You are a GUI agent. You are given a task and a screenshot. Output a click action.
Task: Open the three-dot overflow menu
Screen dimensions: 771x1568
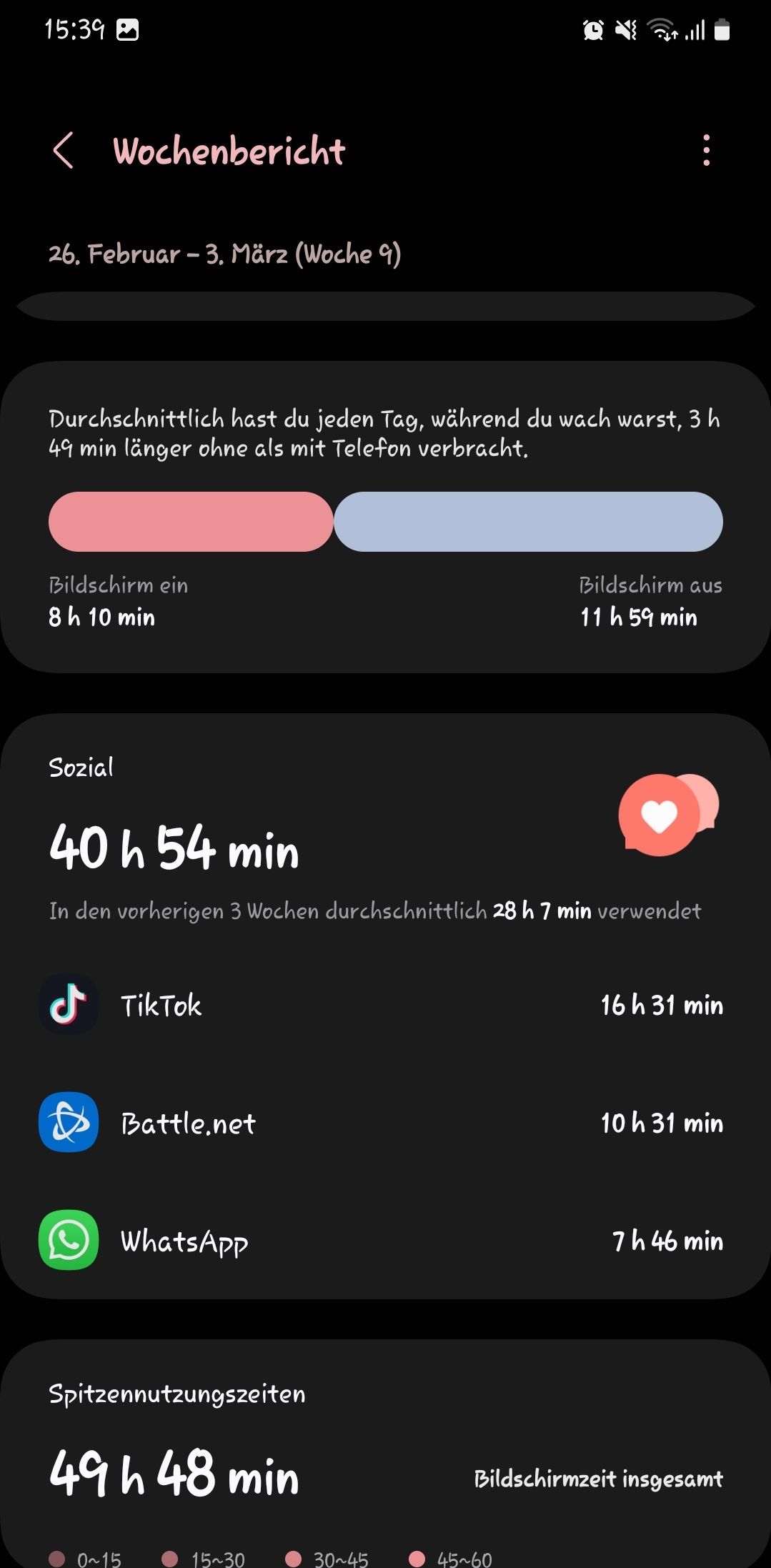click(706, 151)
